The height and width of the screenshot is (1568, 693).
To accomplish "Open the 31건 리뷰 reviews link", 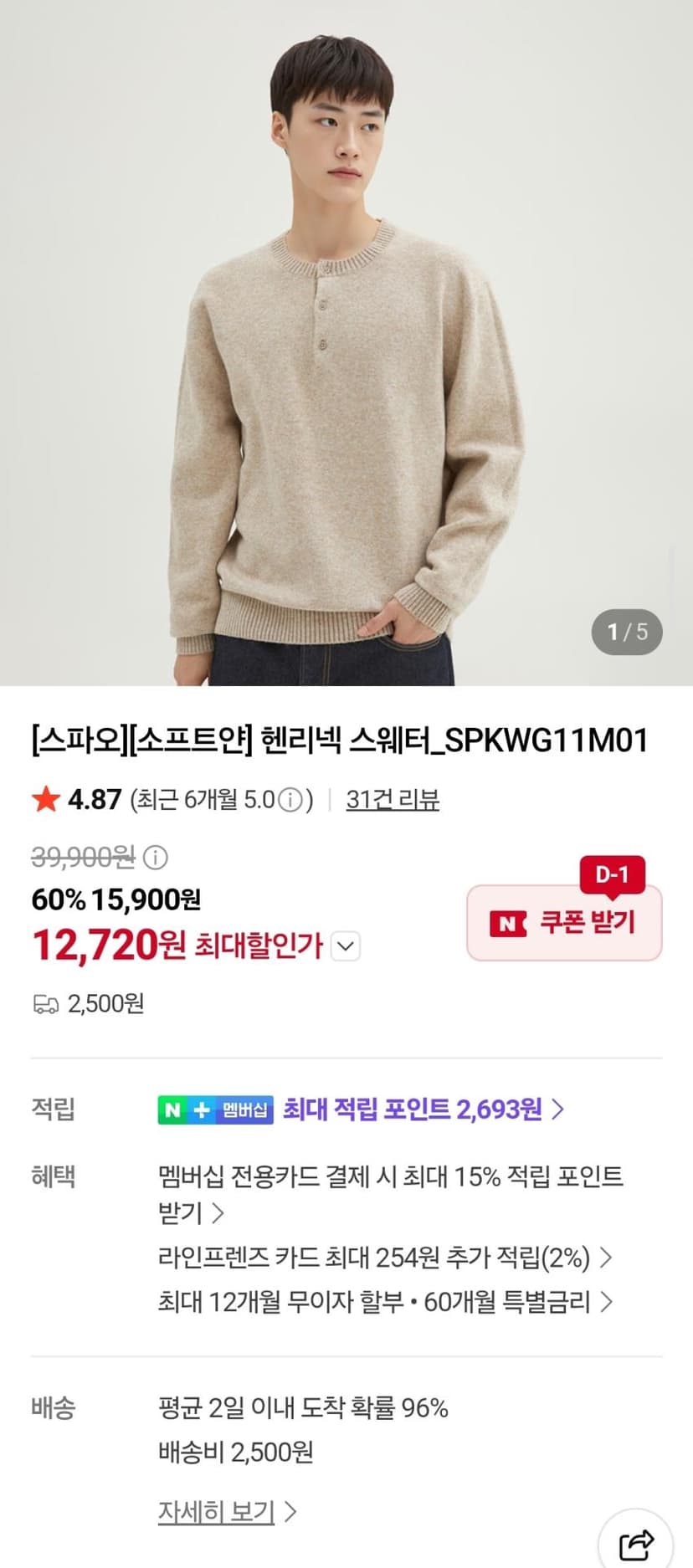I will (x=393, y=800).
